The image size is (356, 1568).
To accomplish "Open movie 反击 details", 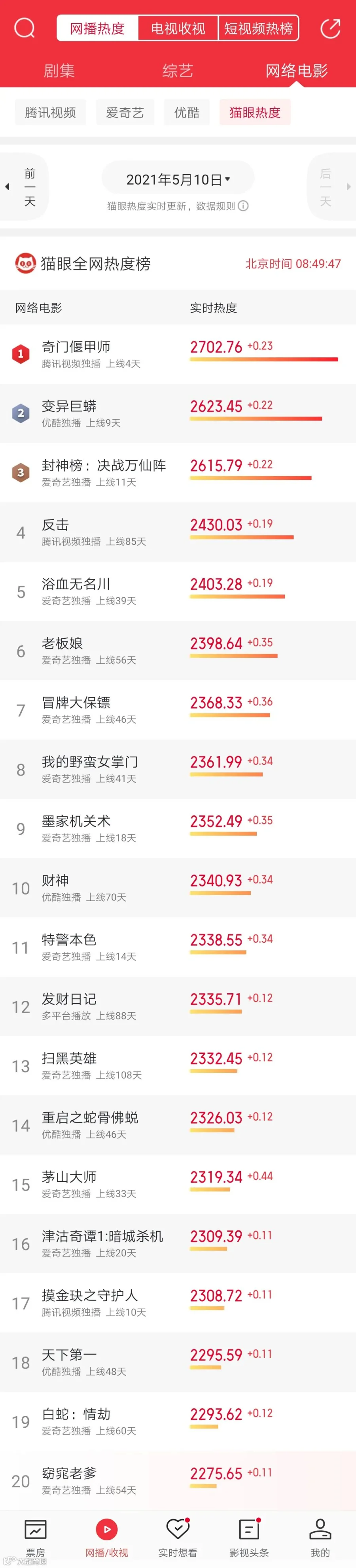I will 178,532.
